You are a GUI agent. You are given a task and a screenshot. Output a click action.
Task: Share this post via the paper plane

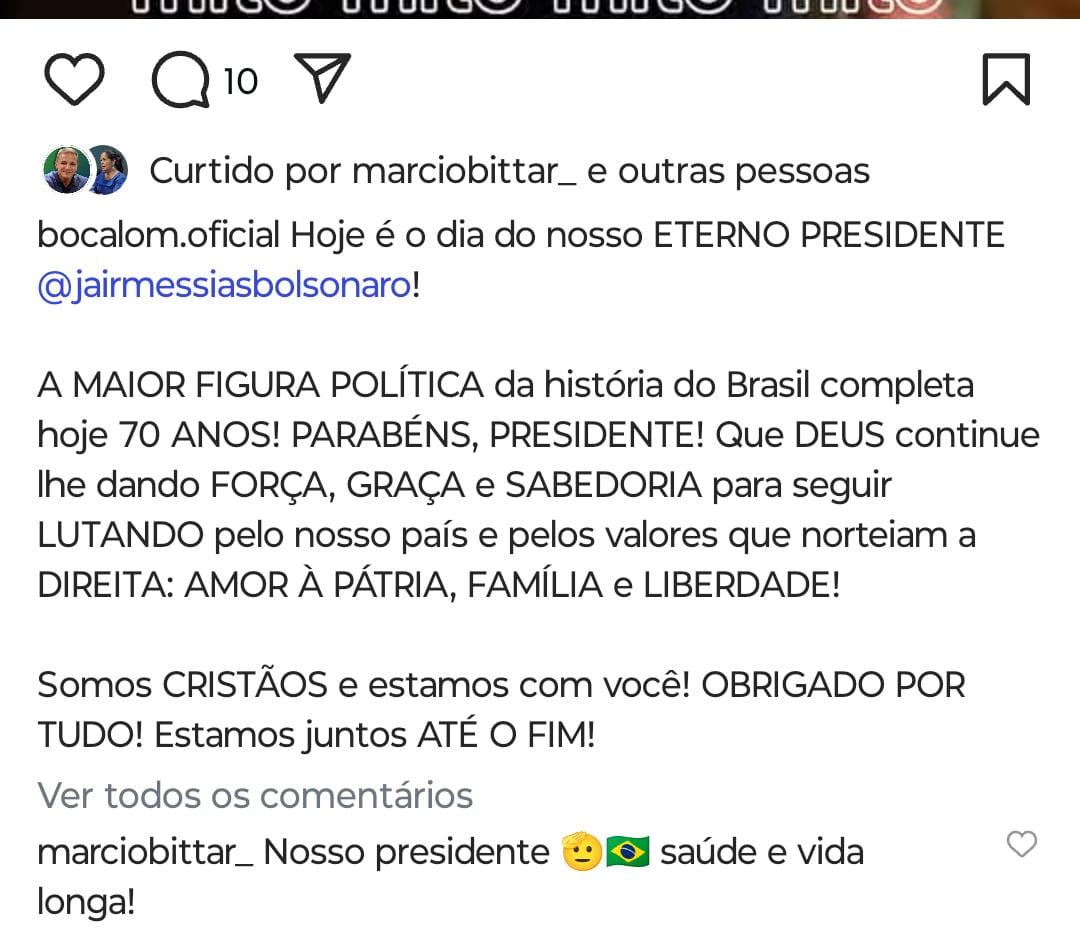[x=322, y=79]
